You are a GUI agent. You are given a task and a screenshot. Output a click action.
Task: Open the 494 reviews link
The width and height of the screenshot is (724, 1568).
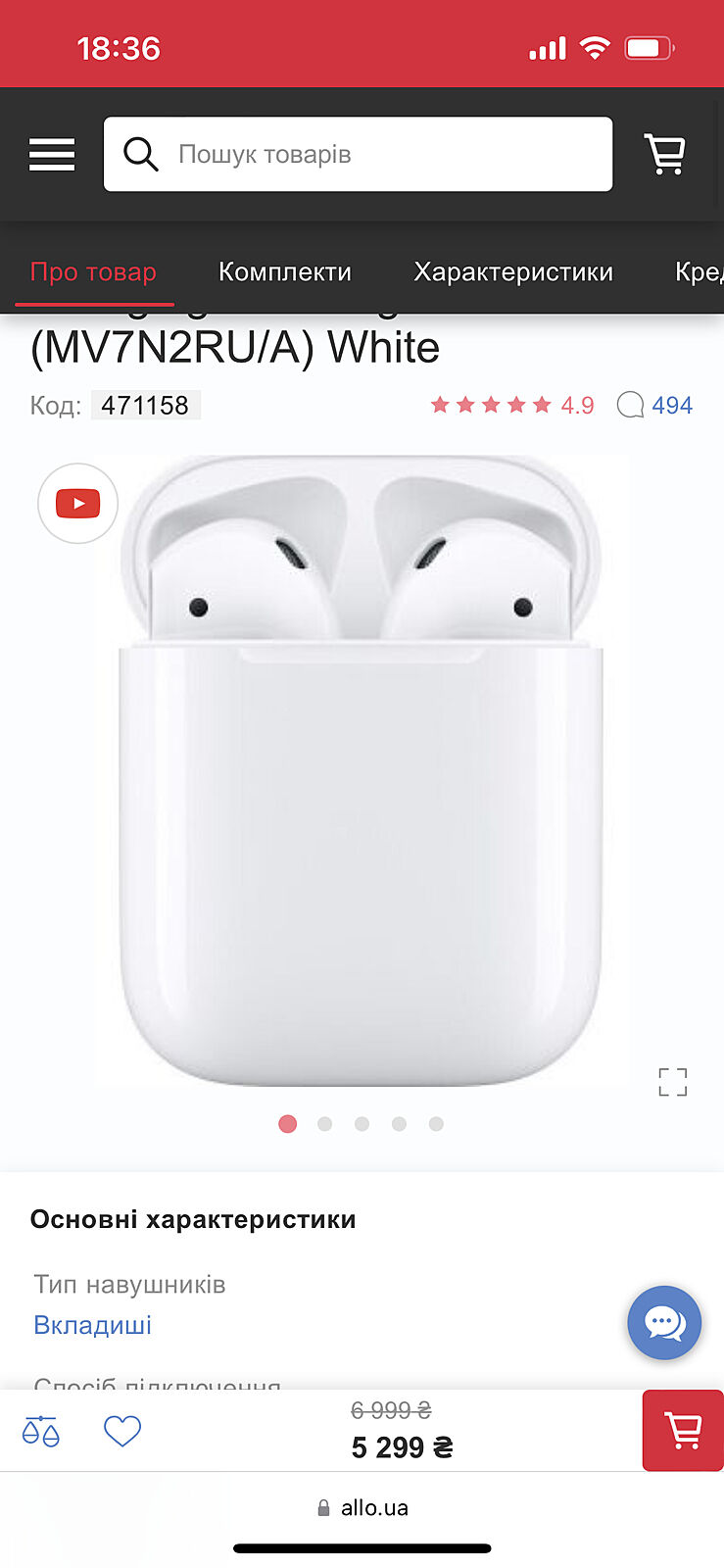point(655,405)
